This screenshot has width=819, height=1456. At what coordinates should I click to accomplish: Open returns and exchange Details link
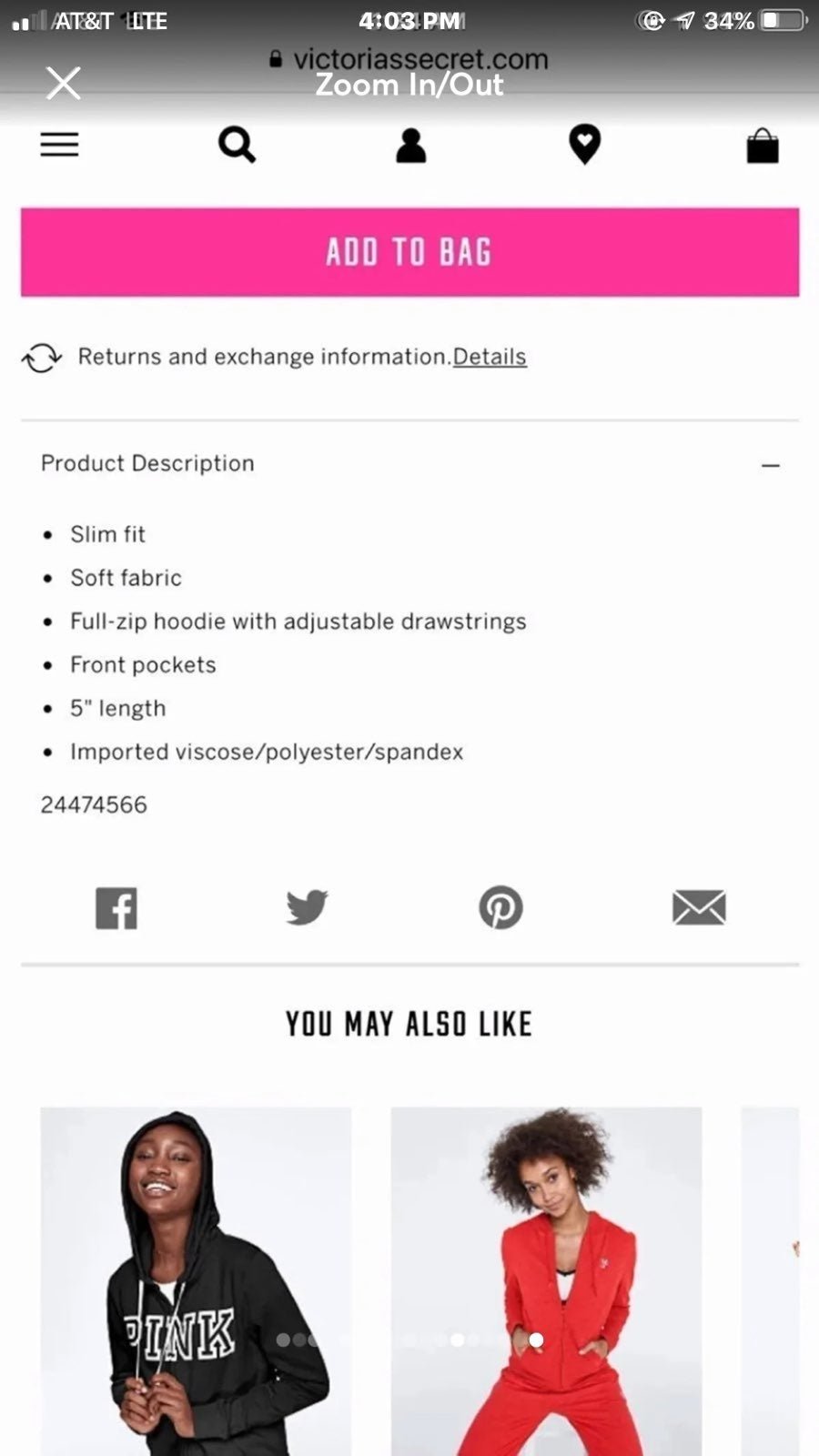(490, 357)
